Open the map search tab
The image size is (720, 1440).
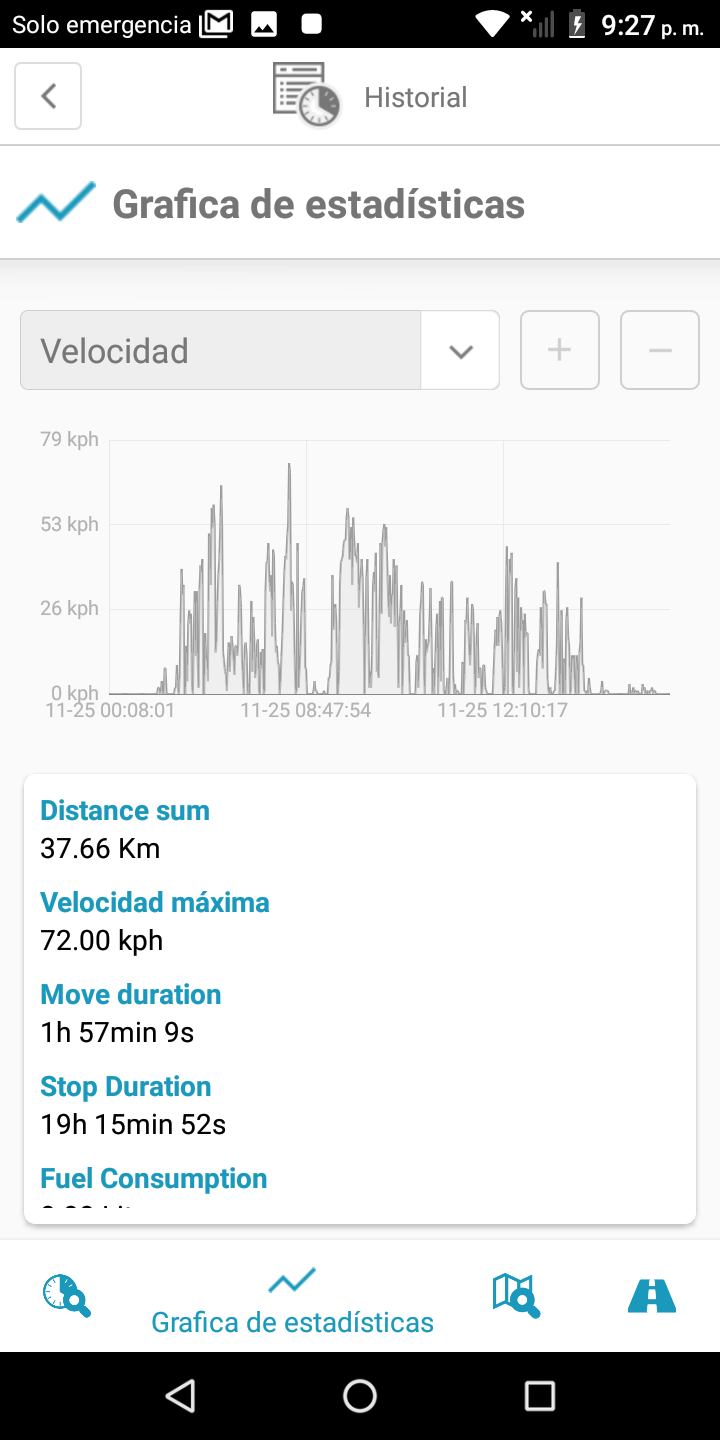(516, 1296)
